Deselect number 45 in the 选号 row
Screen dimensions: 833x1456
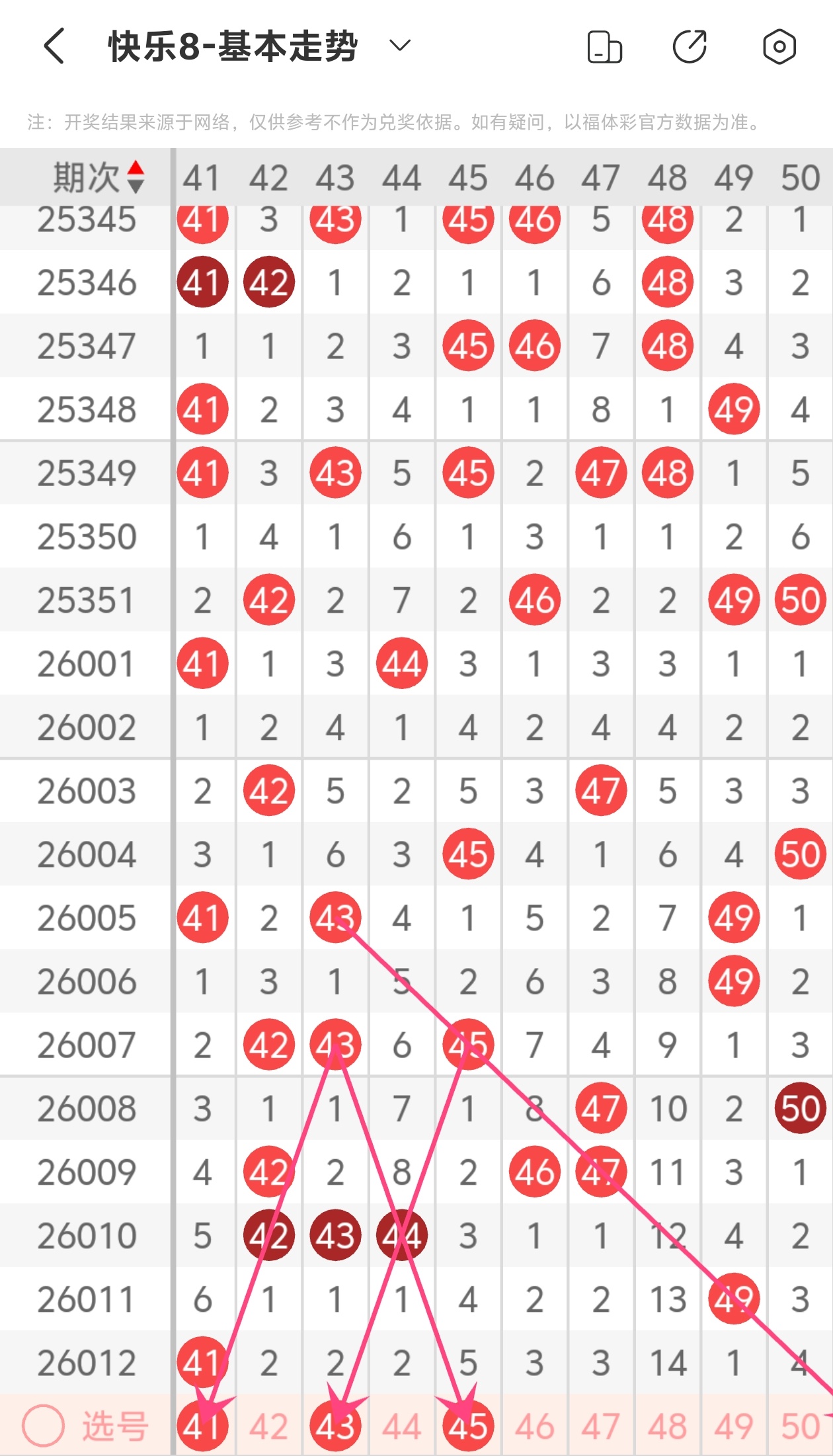[x=468, y=1426]
